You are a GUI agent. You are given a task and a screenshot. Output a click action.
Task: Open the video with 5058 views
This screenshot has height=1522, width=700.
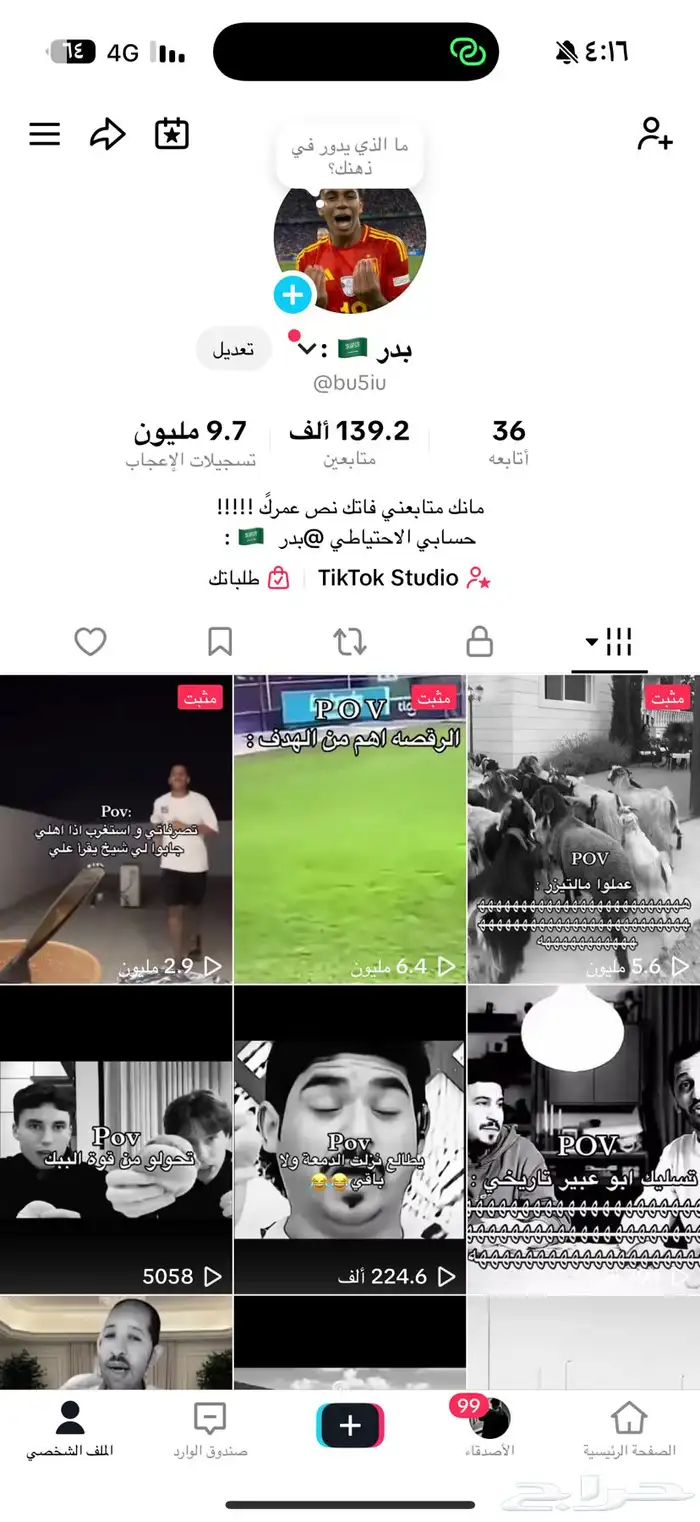116,1140
